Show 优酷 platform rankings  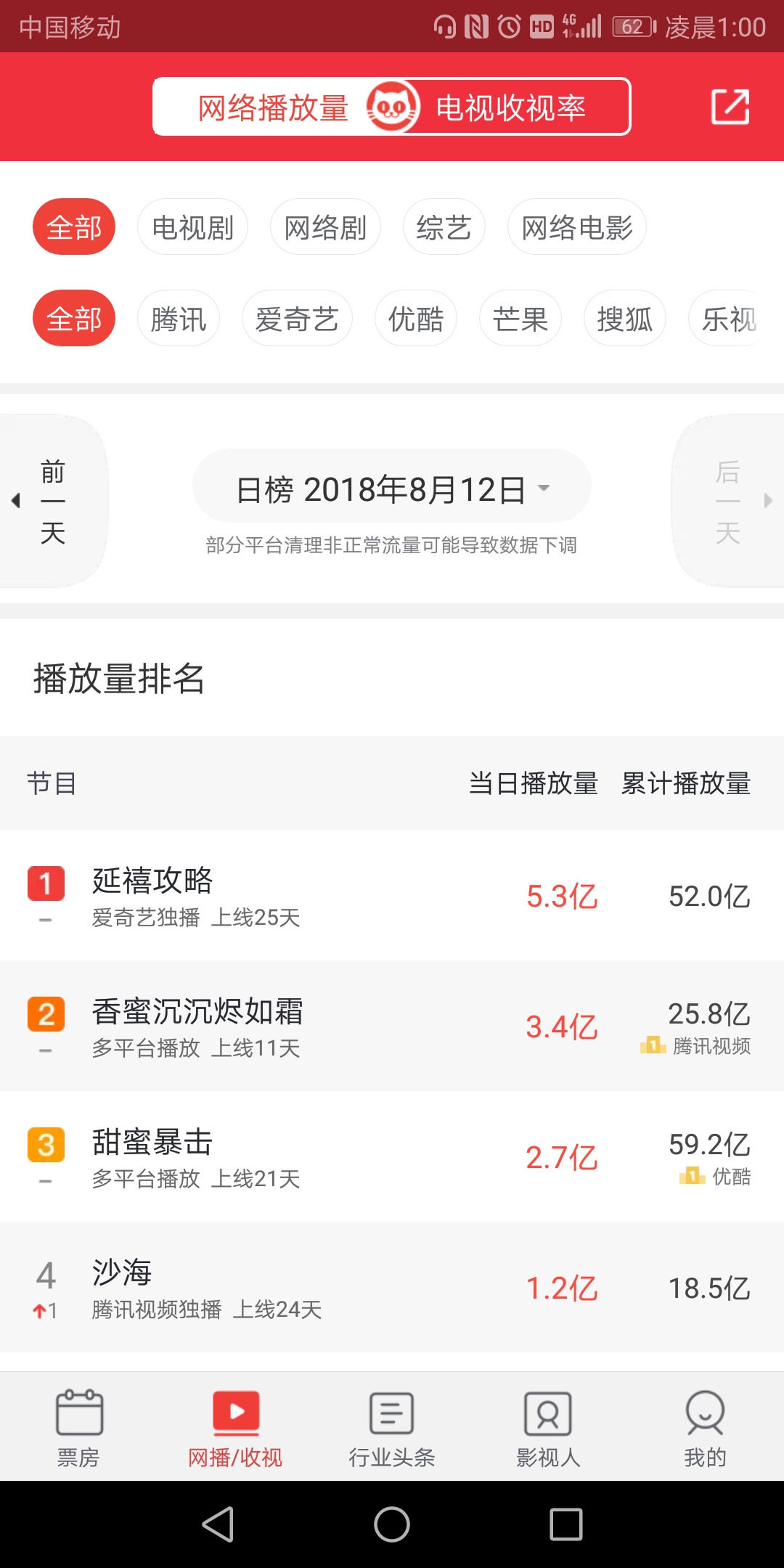[x=416, y=319]
